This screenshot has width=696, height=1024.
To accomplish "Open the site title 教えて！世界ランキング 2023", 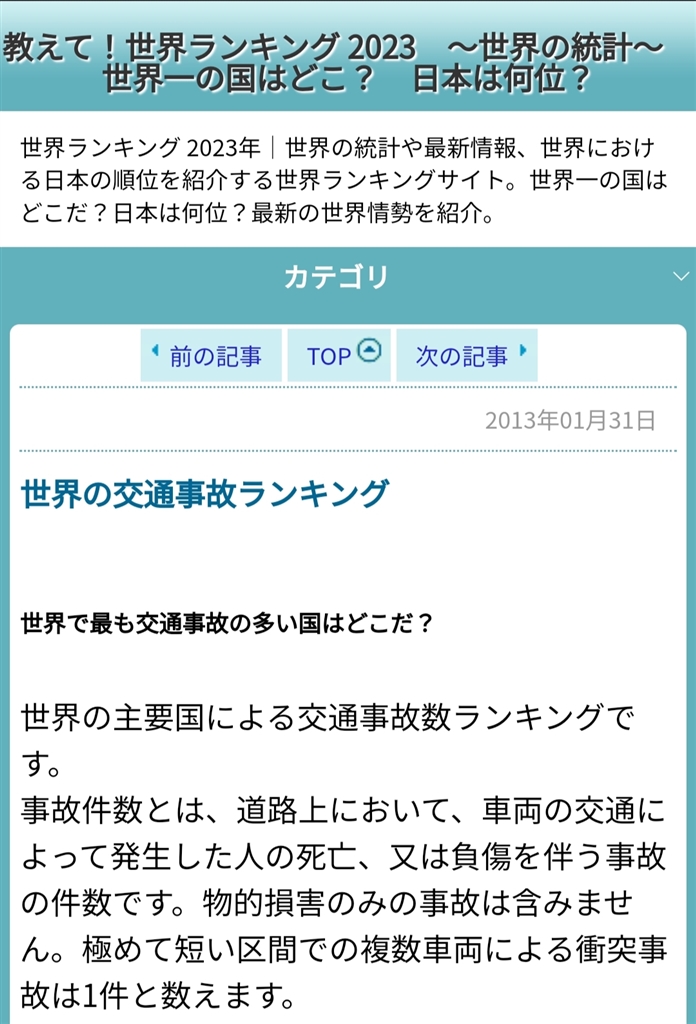I will click(335, 62).
